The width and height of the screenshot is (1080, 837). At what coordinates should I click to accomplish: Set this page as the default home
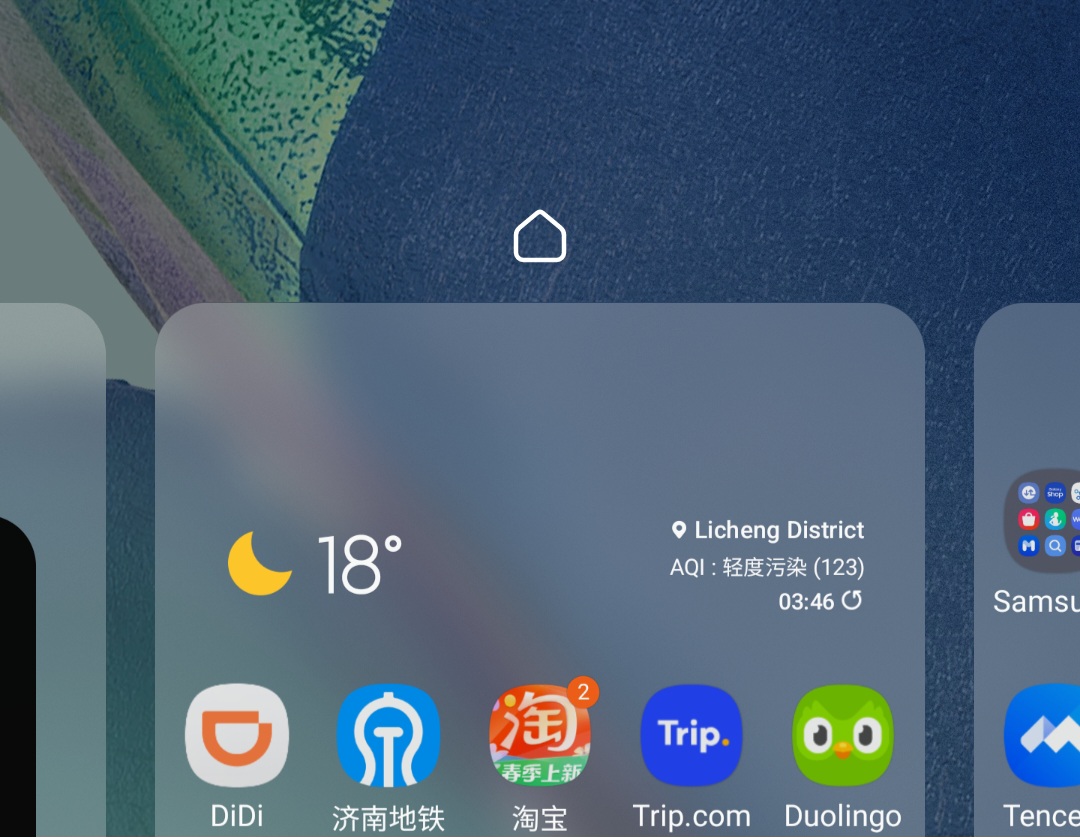tap(540, 237)
